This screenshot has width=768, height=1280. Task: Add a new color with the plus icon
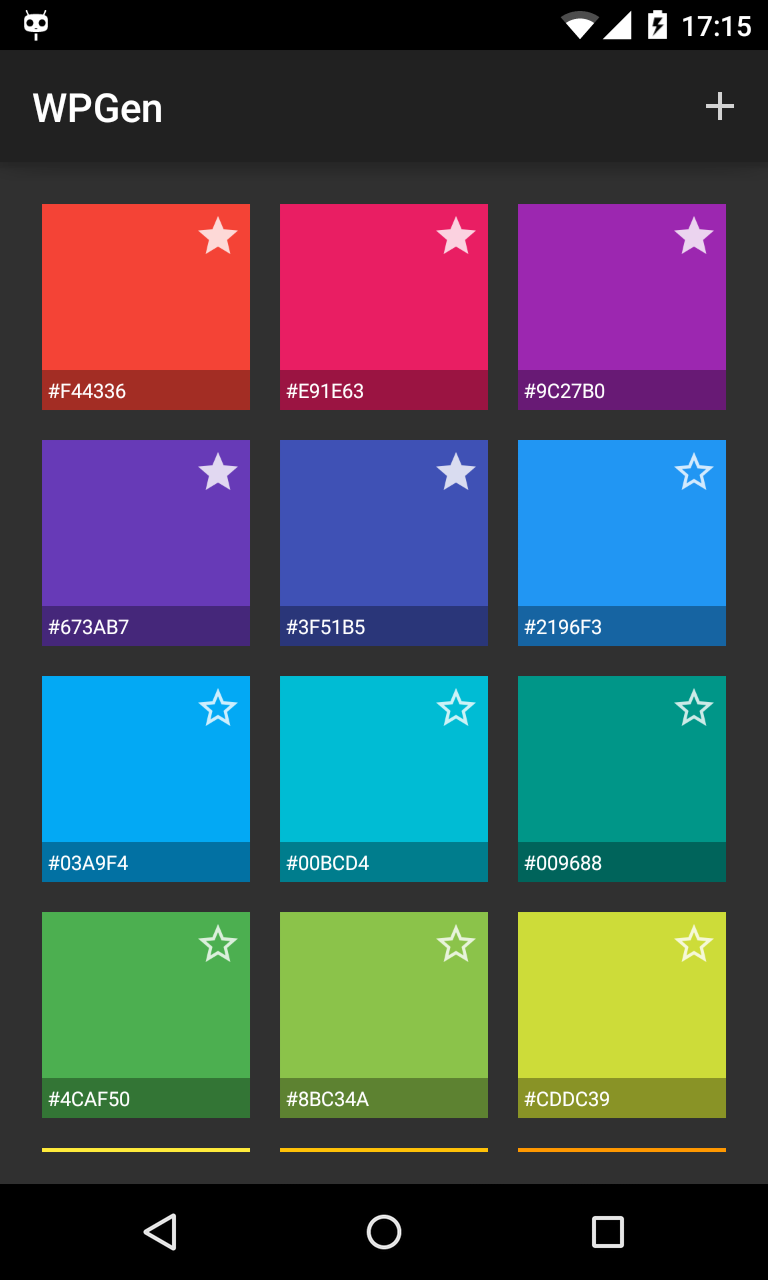pos(719,106)
